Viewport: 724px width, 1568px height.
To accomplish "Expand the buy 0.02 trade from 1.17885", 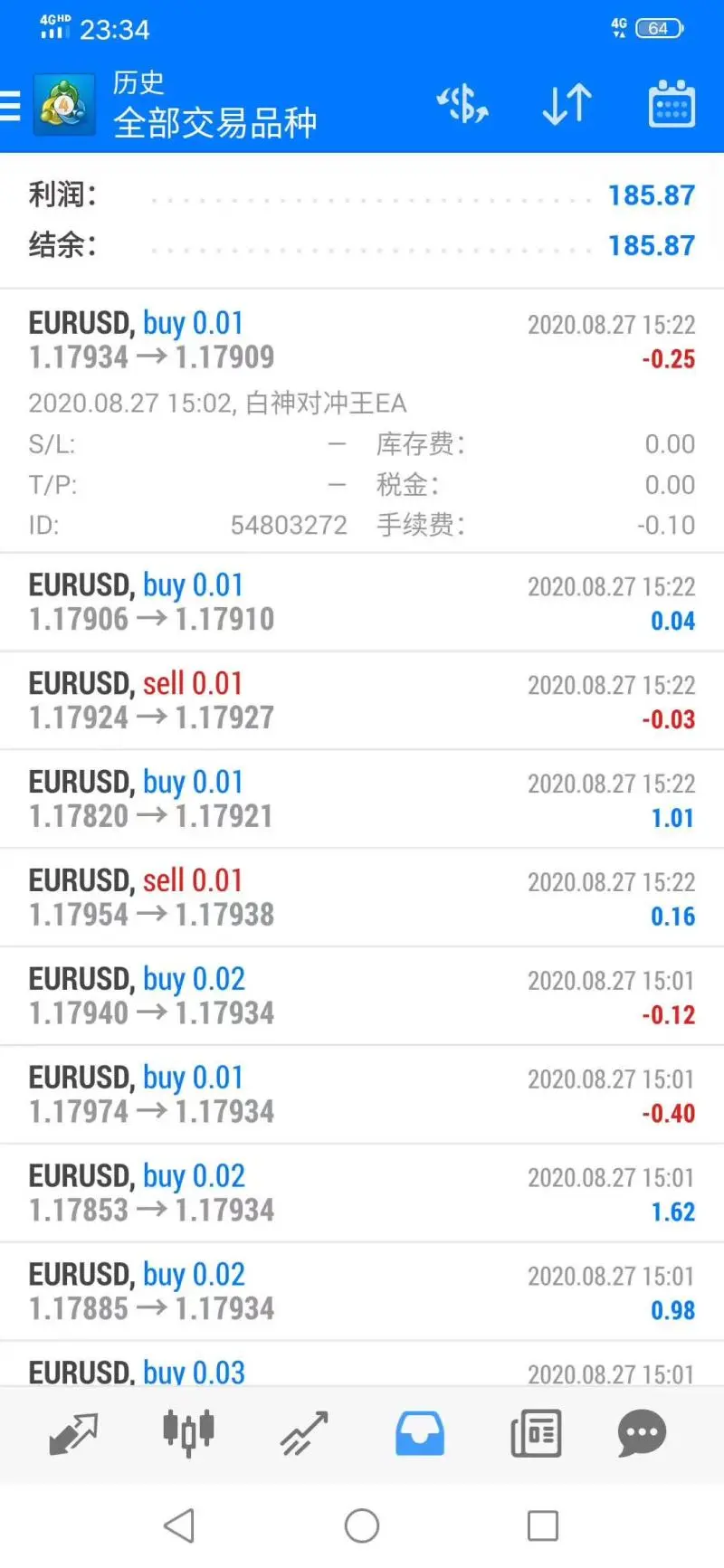I will [x=362, y=1292].
